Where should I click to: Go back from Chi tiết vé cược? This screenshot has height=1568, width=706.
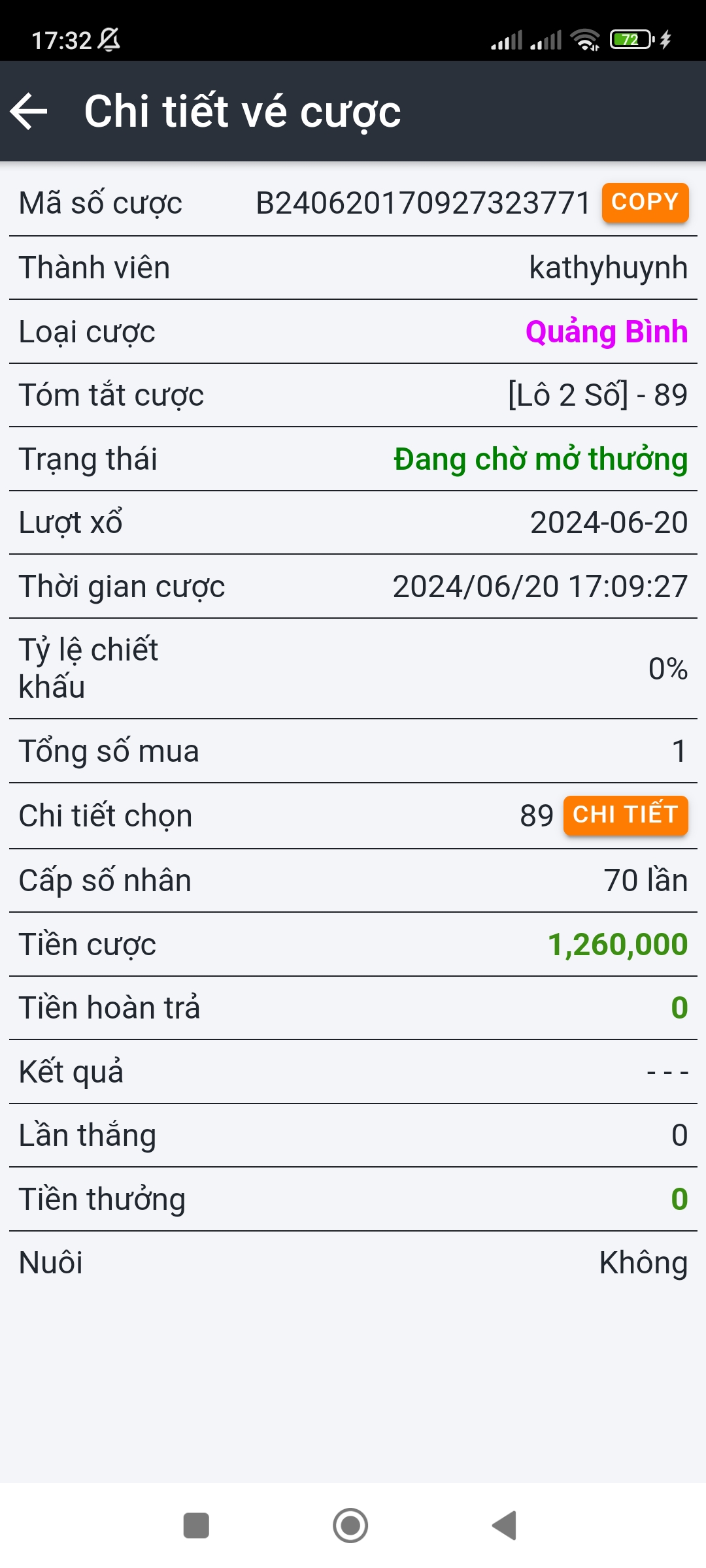[x=29, y=111]
